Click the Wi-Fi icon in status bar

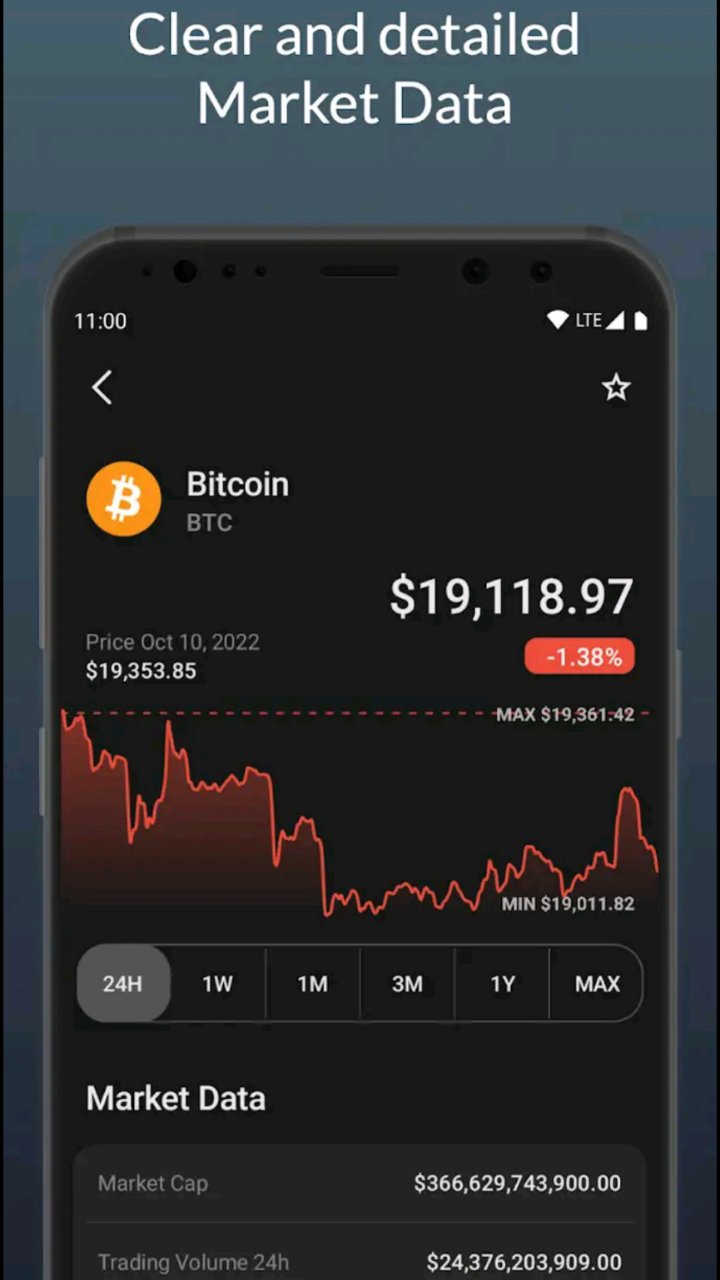[x=557, y=320]
